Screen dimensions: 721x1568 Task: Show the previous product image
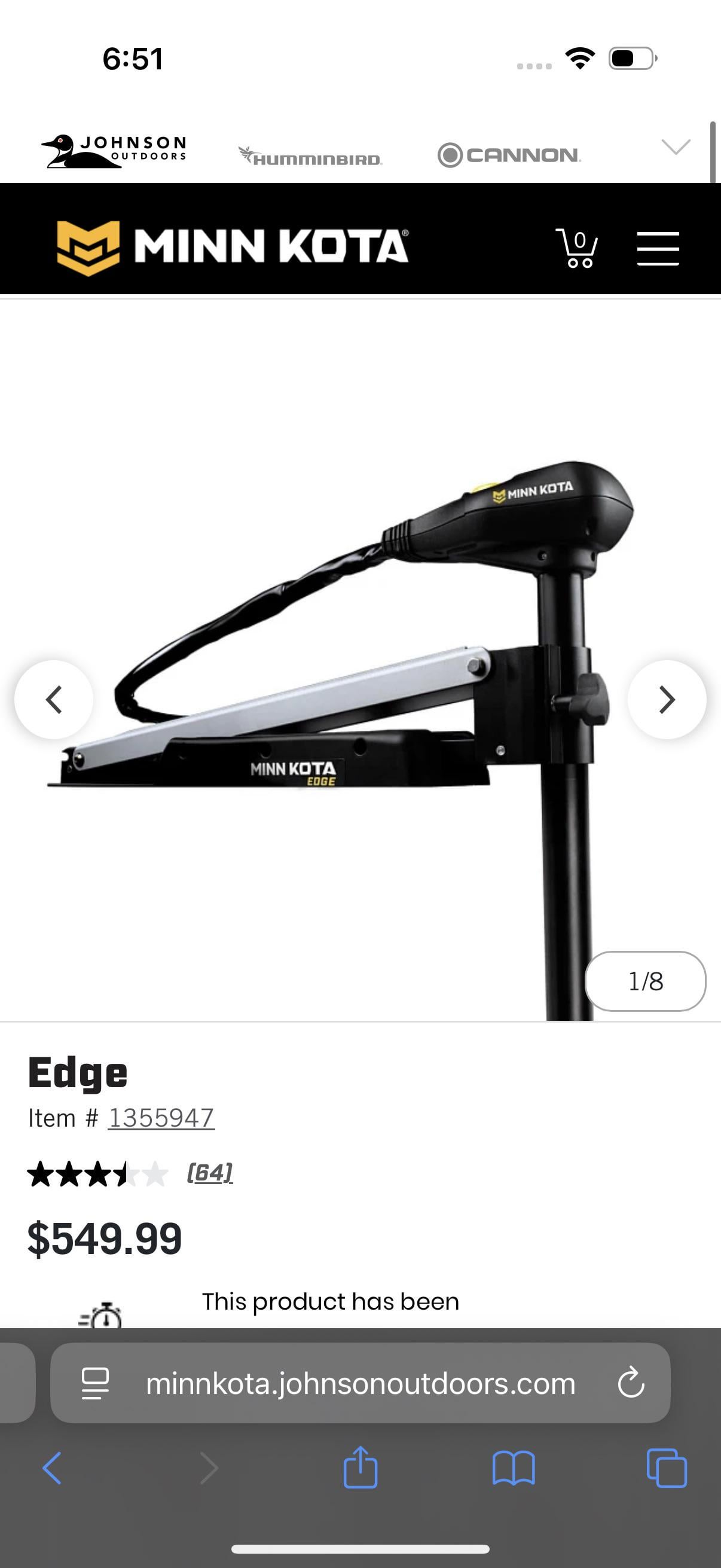pyautogui.click(x=54, y=700)
